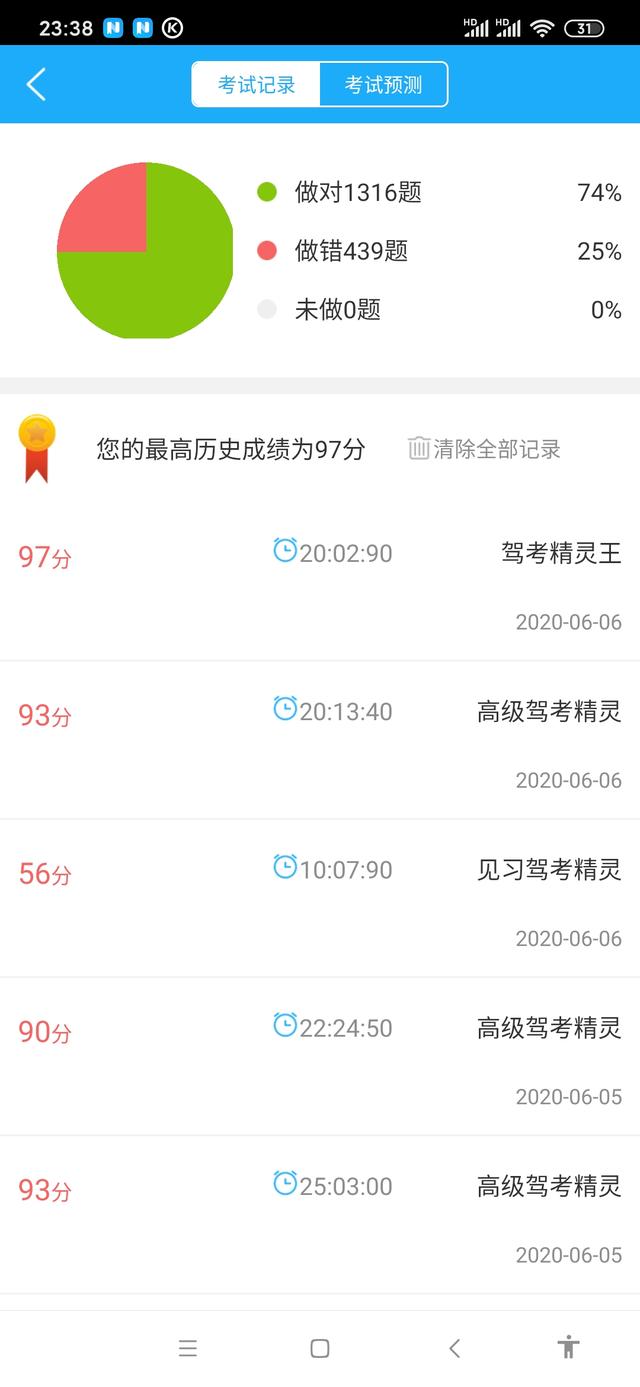Select the 考试记录 tab
Viewport: 640px width, 1387px height.
257,85
